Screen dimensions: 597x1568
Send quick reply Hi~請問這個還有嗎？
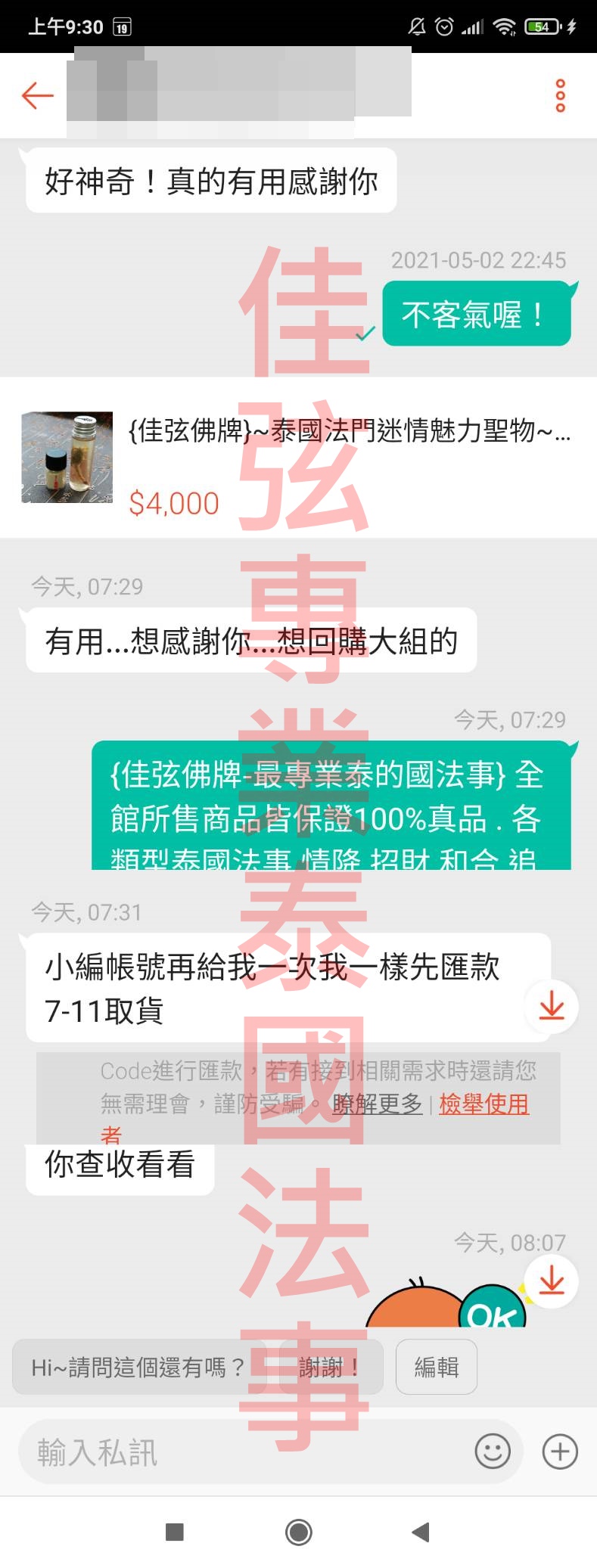[x=139, y=1367]
